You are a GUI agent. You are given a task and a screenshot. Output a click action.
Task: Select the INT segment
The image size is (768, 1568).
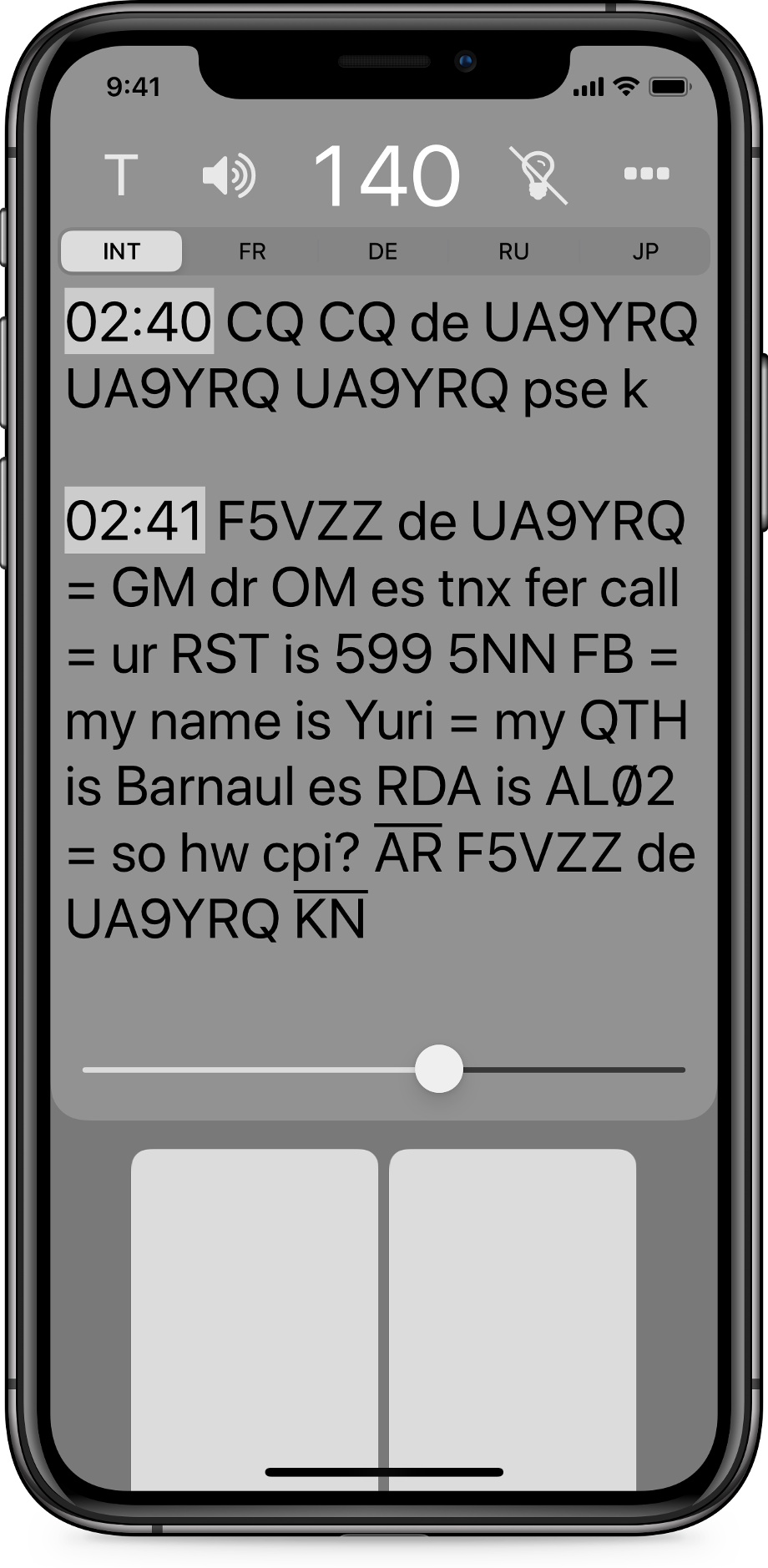coord(121,251)
